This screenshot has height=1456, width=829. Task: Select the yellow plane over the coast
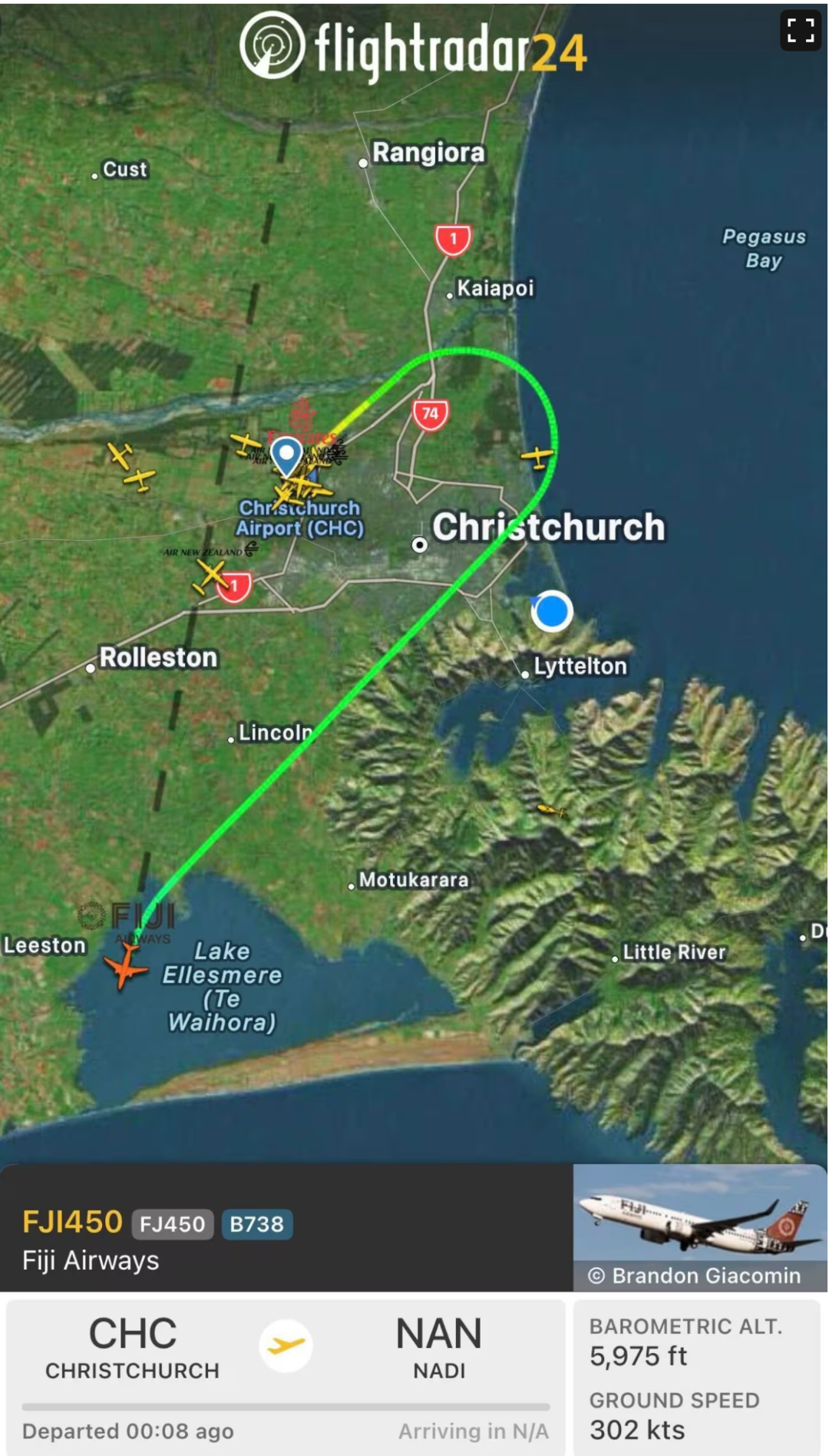(x=537, y=458)
